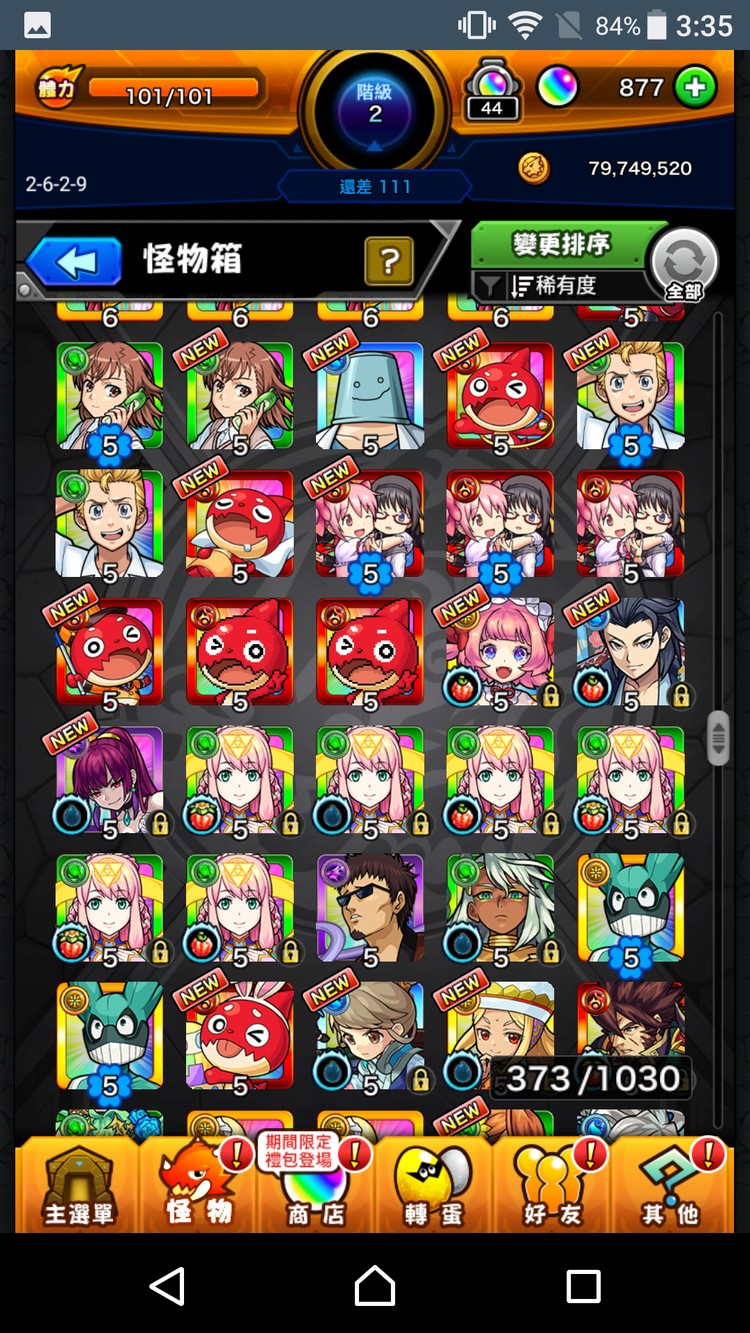750x1333 pixels.
Task: Add orbs with the green plus button
Action: coord(695,88)
